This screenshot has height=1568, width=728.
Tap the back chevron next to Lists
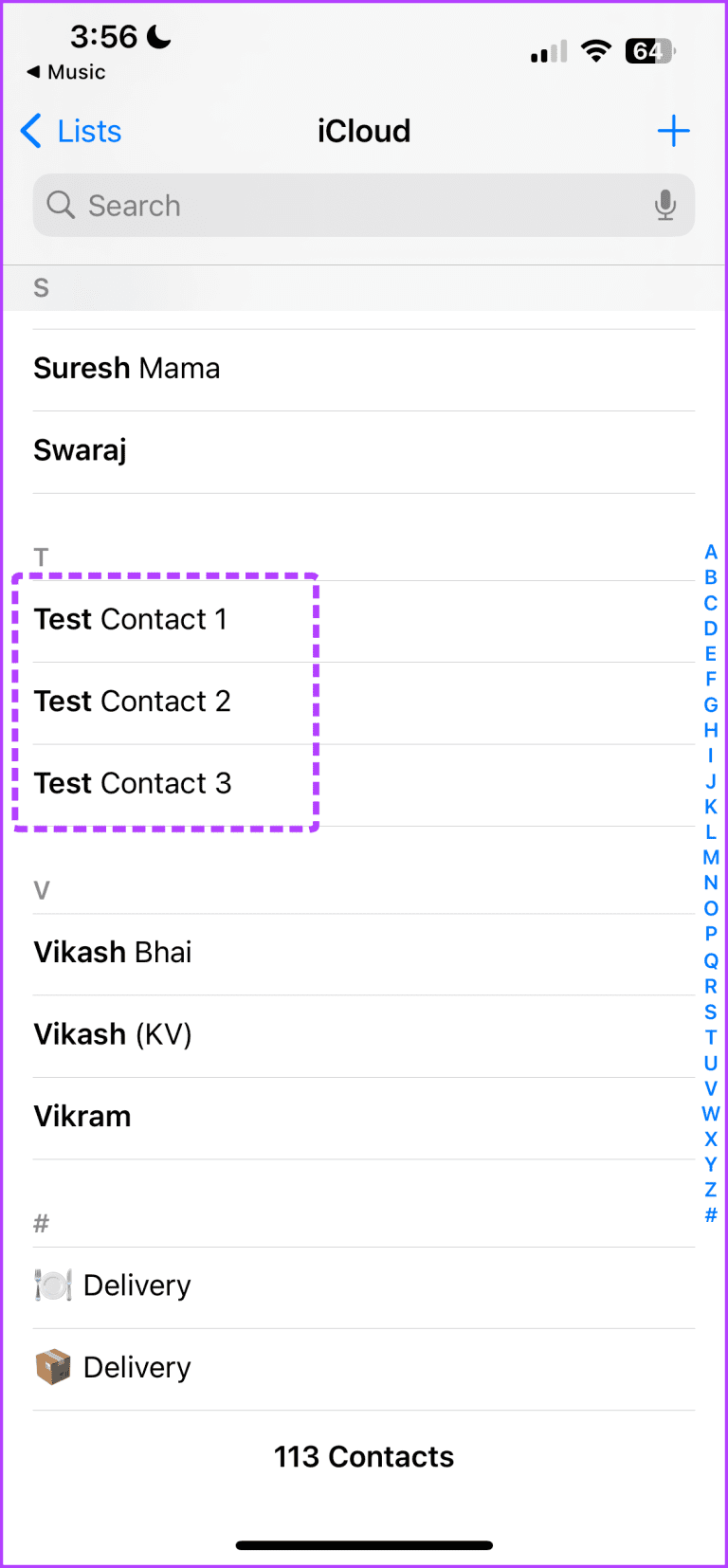(x=28, y=131)
